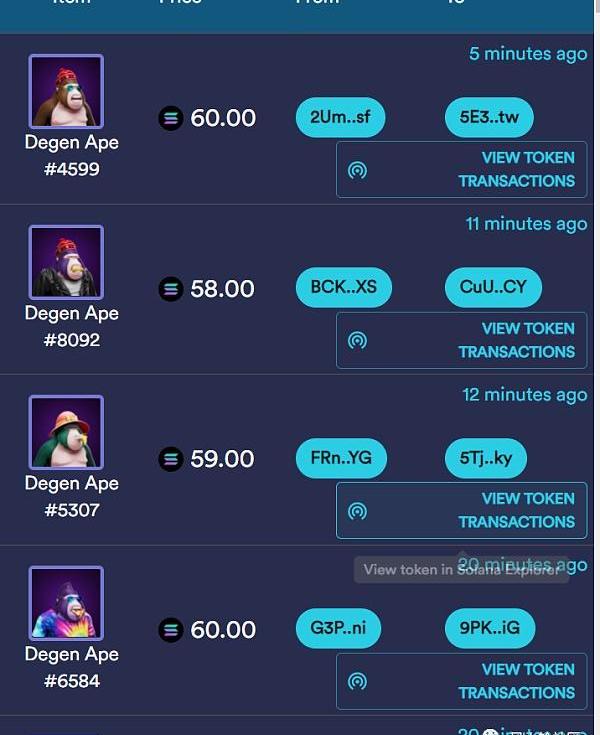The width and height of the screenshot is (600, 735).
Task: Open sender address BCK..XS
Action: coord(343,288)
